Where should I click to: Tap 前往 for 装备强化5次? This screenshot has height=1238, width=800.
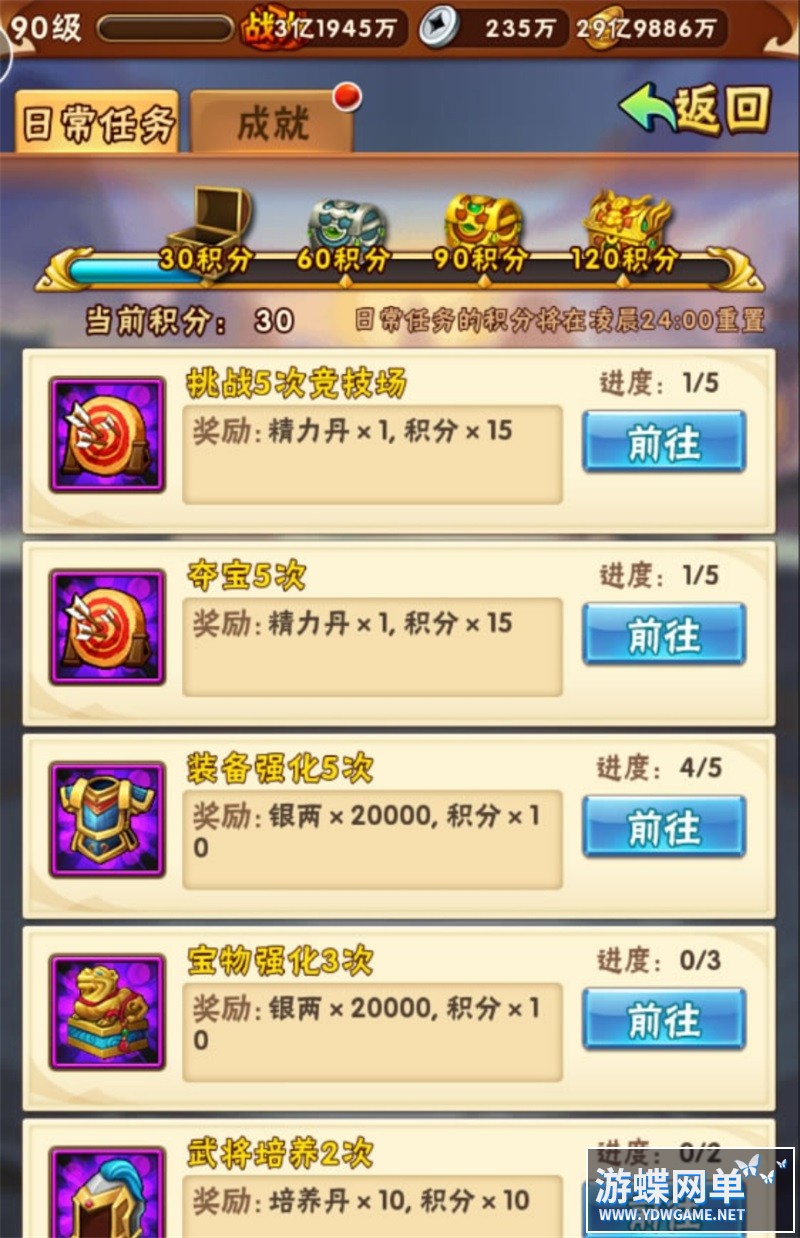coord(664,827)
